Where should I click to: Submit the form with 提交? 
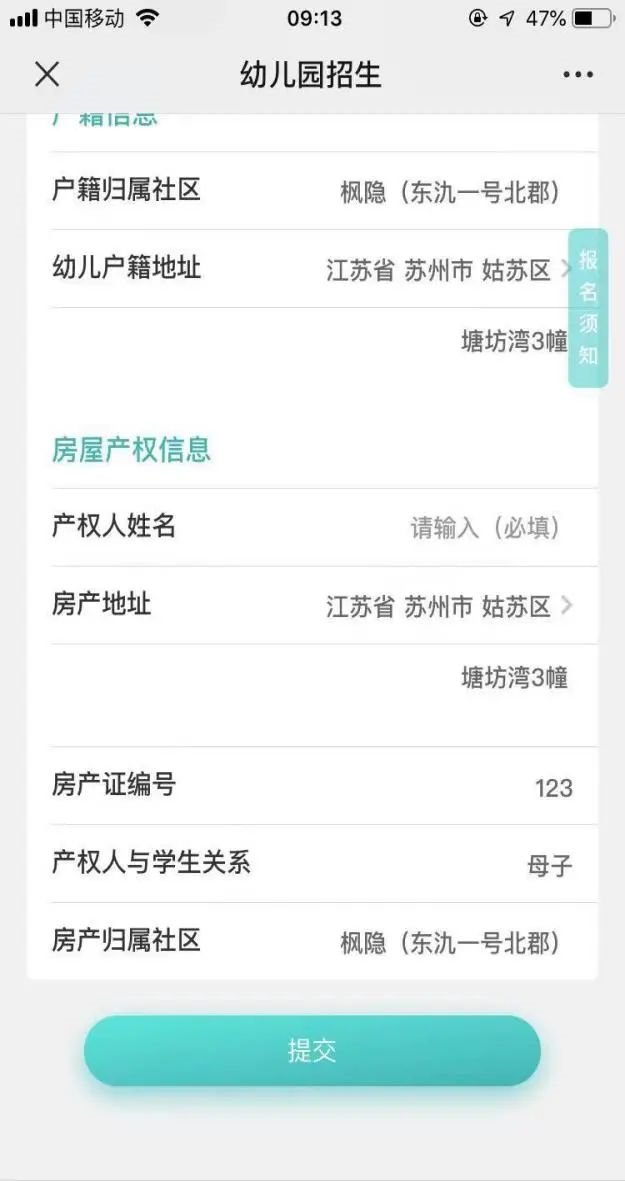click(x=312, y=1050)
